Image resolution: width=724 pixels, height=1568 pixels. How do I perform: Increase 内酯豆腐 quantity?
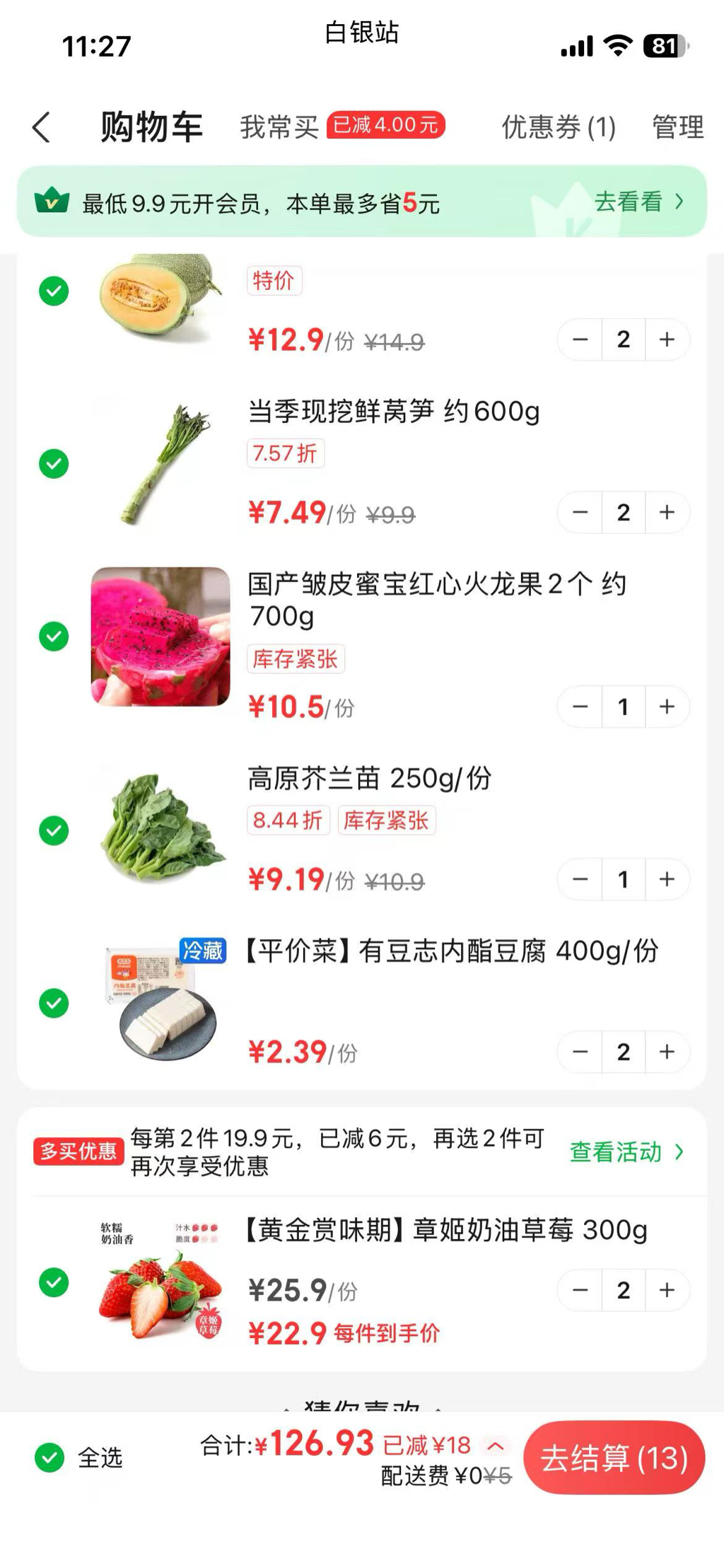coord(667,1052)
